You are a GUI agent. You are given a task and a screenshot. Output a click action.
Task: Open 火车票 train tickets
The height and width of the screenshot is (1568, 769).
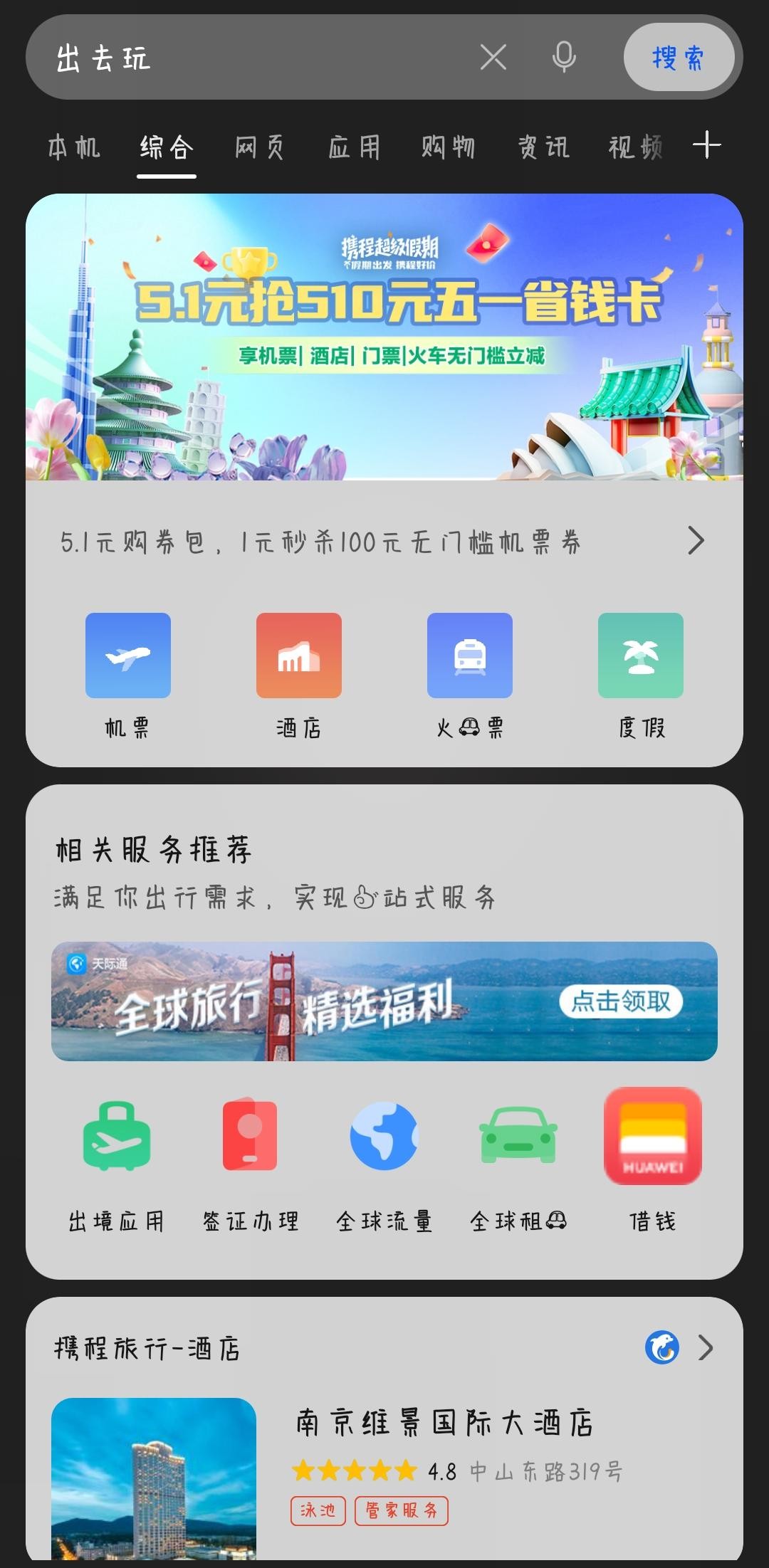click(470, 674)
